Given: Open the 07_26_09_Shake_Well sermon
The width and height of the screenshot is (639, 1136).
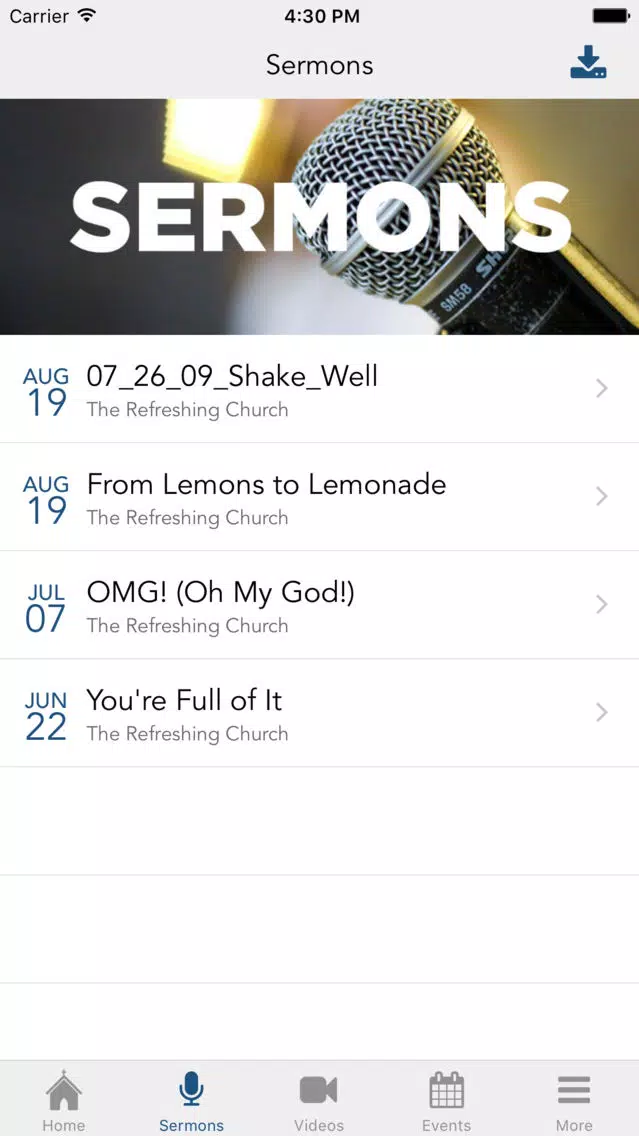Looking at the screenshot, I should [x=320, y=389].
